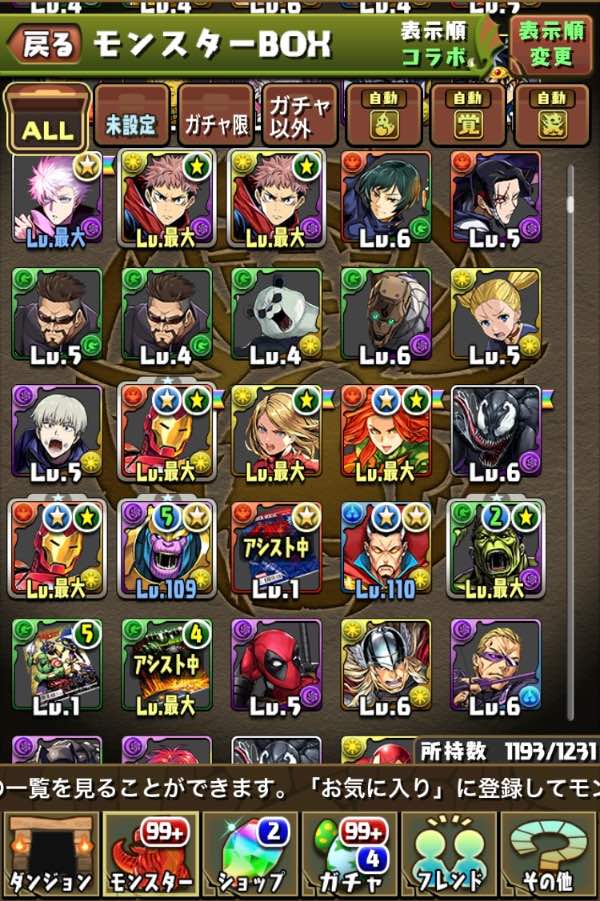The width and height of the screenshot is (600, 901).
Task: Switch to the 未設定 filter tab
Action: [131, 116]
